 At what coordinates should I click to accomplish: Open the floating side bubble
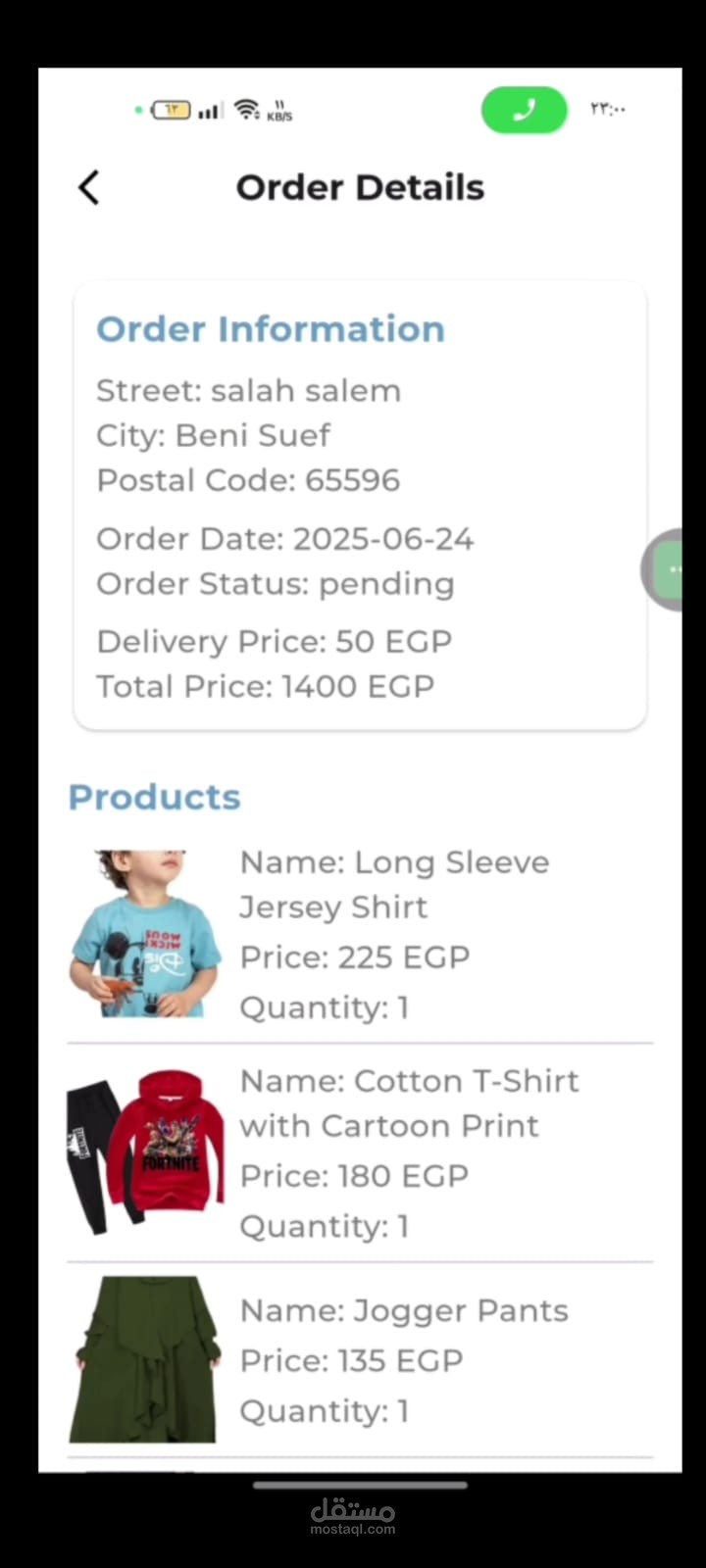669,569
